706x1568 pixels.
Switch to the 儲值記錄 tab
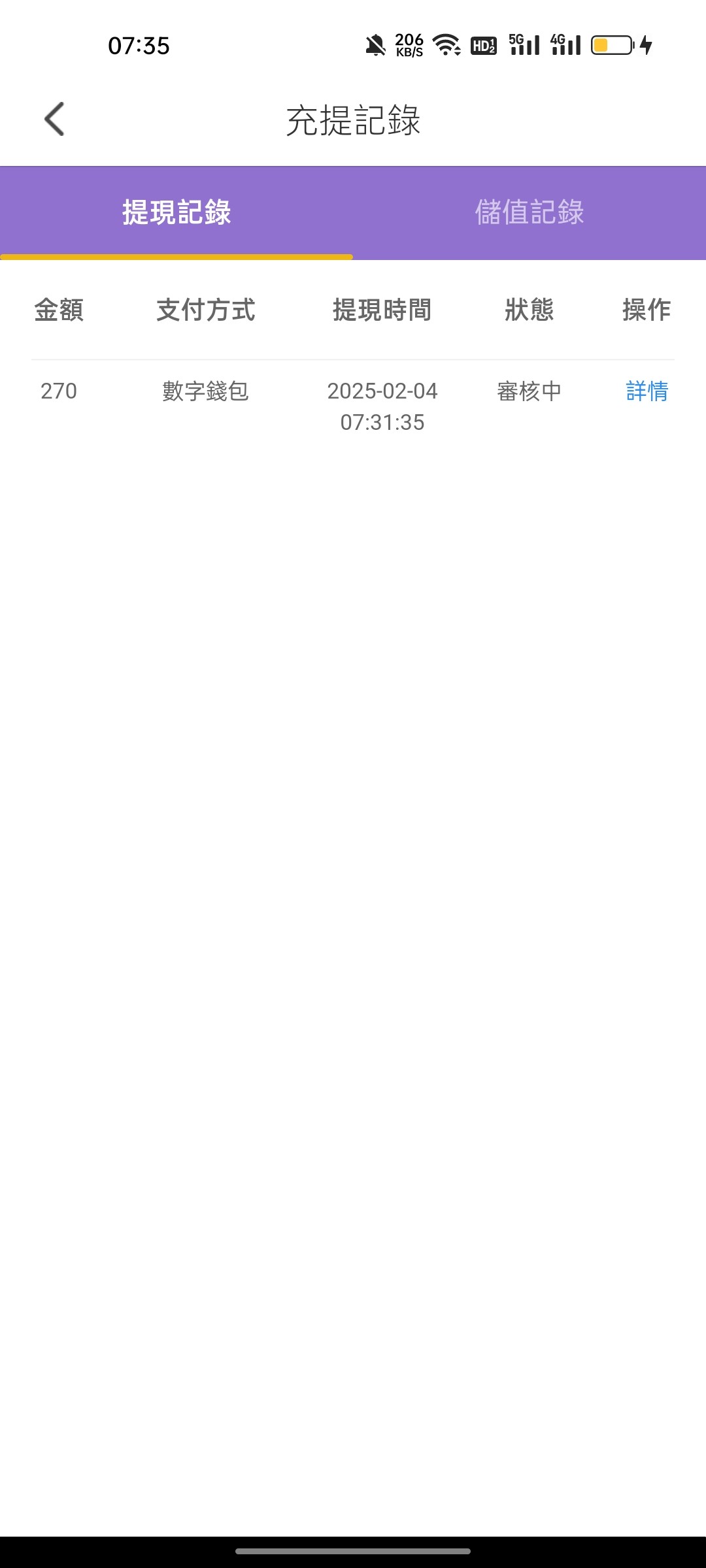(x=529, y=213)
